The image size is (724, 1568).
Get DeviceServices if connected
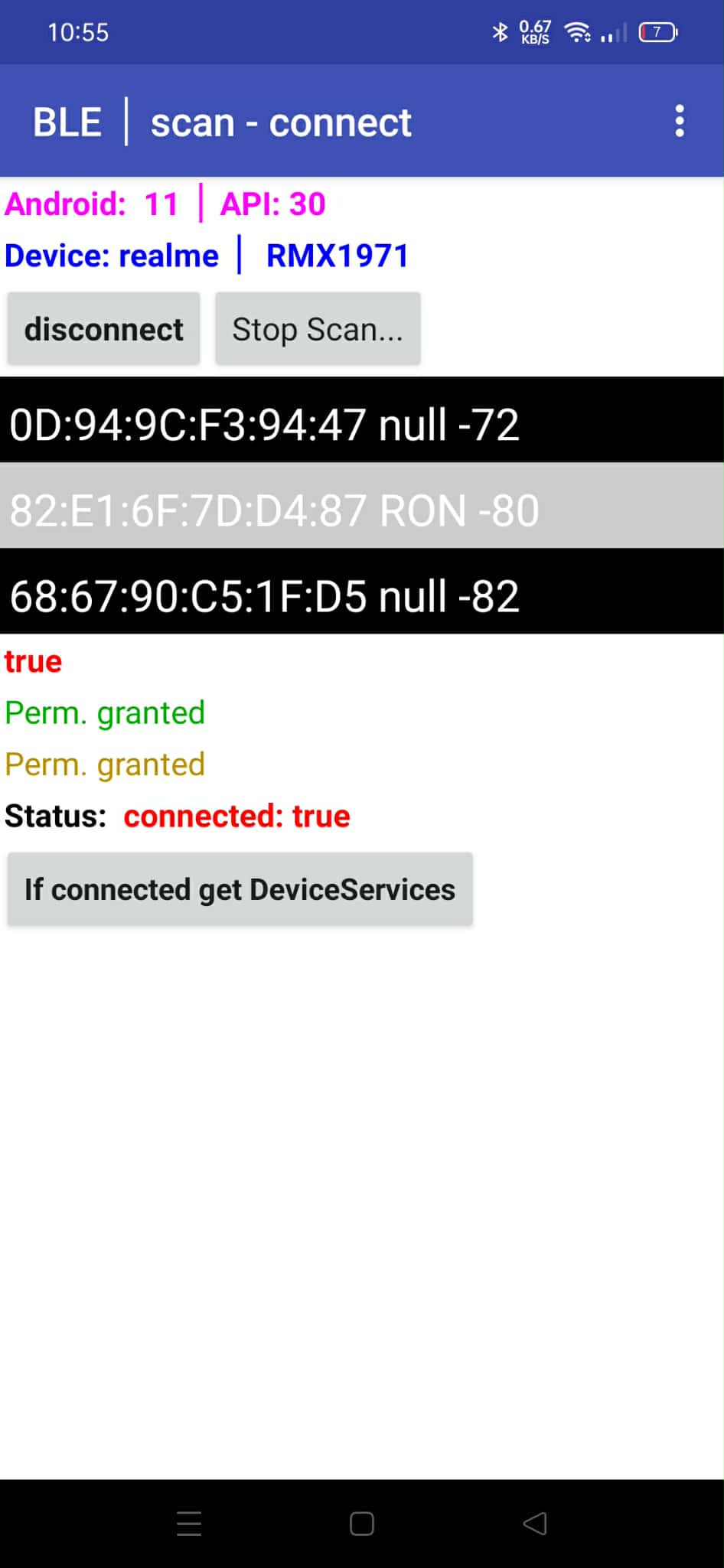pyautogui.click(x=240, y=889)
